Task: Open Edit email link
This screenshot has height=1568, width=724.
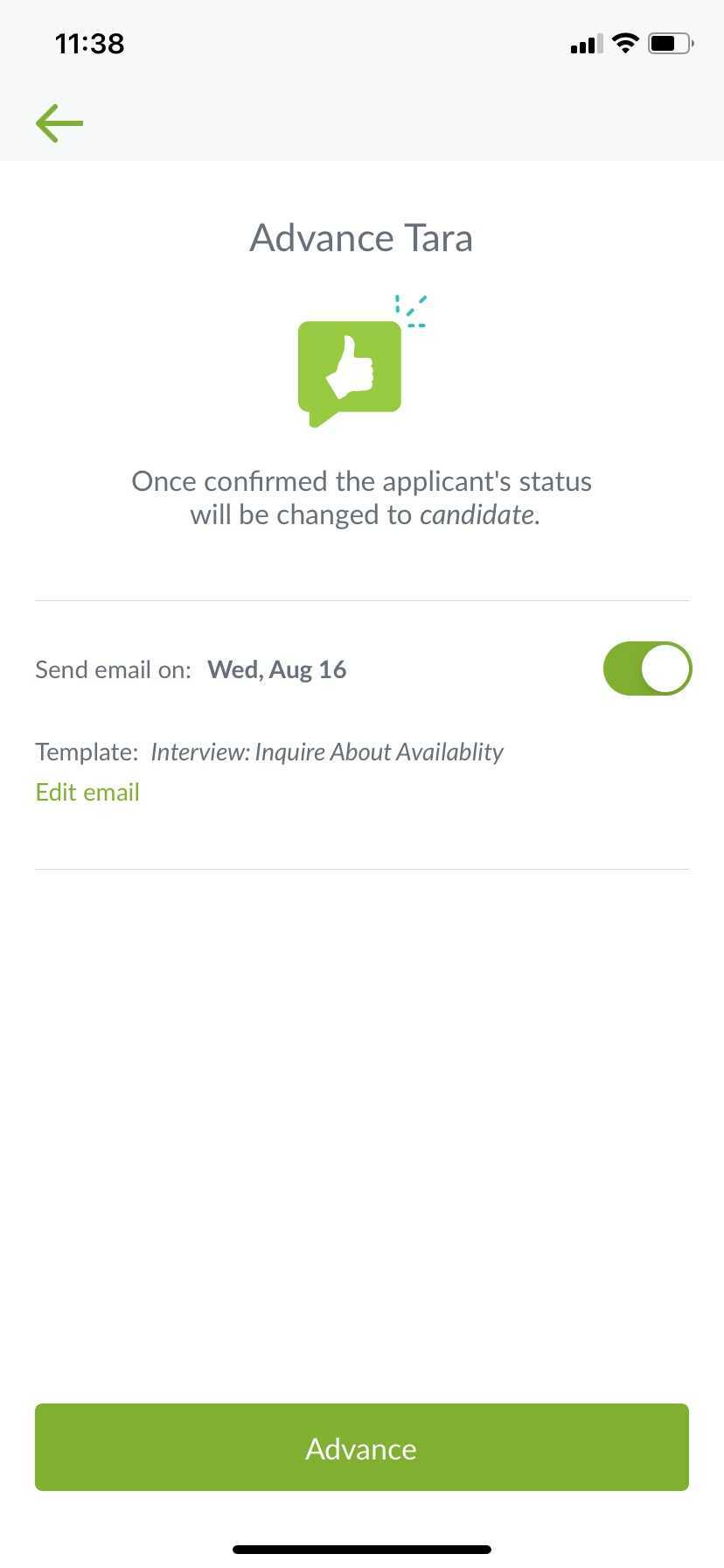Action: [x=87, y=792]
